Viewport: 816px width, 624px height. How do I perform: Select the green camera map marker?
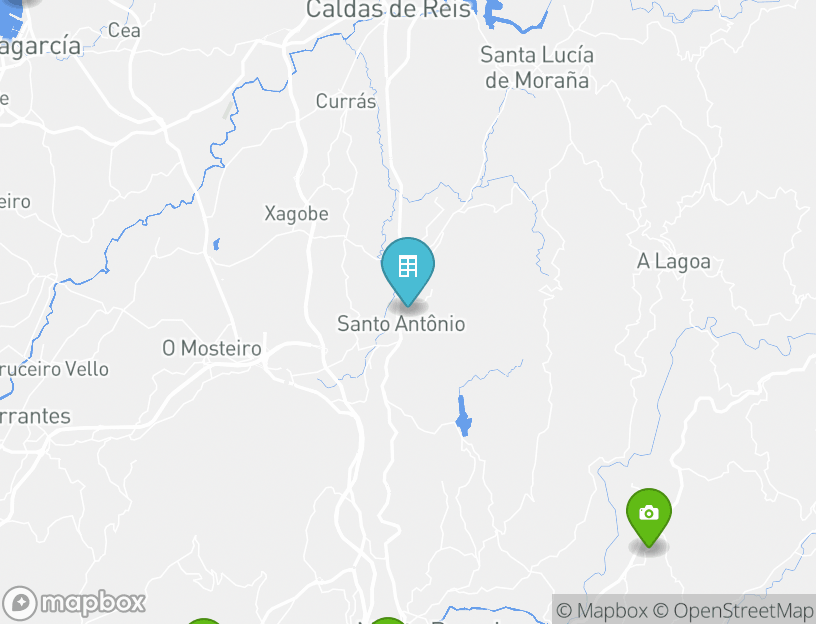pos(649,514)
